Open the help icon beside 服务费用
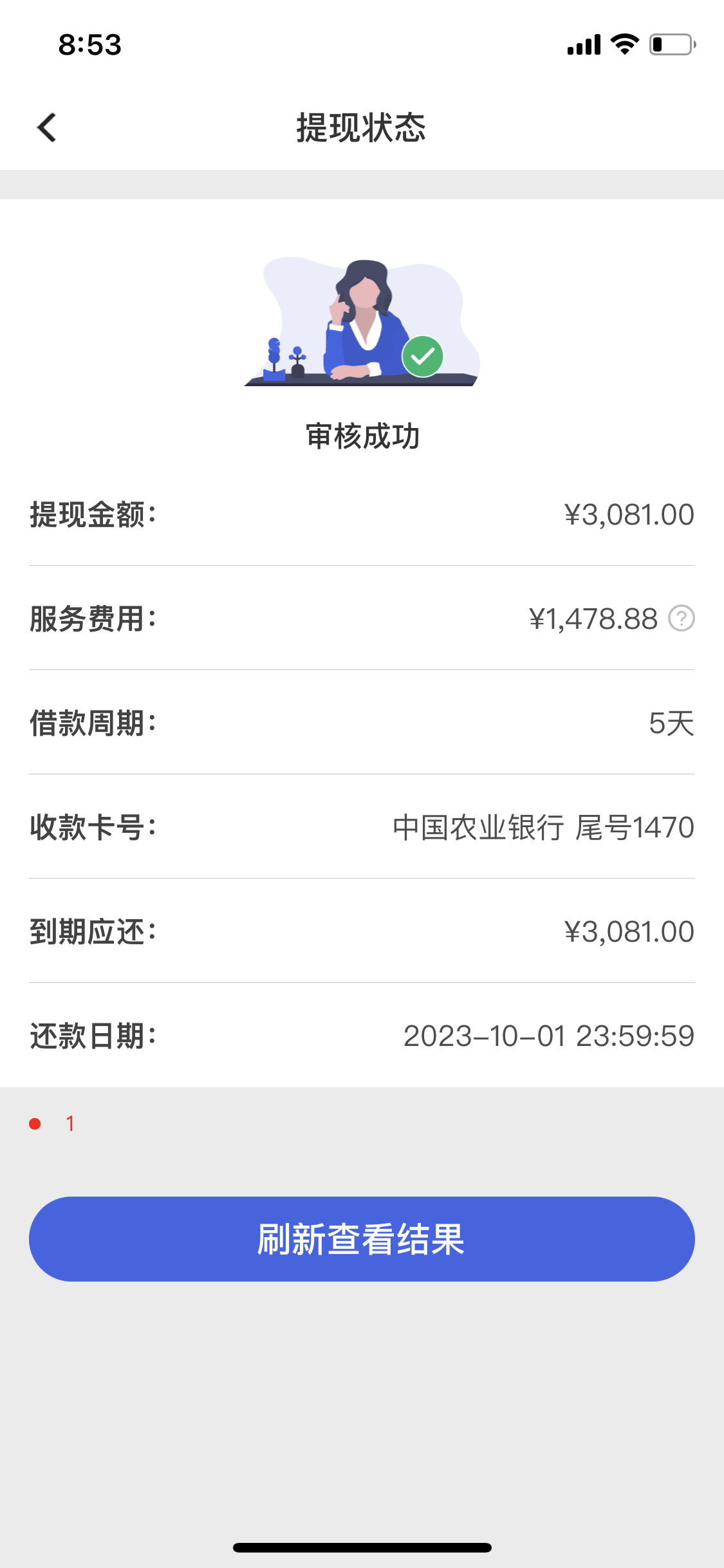This screenshot has width=724, height=1568. coord(681,619)
